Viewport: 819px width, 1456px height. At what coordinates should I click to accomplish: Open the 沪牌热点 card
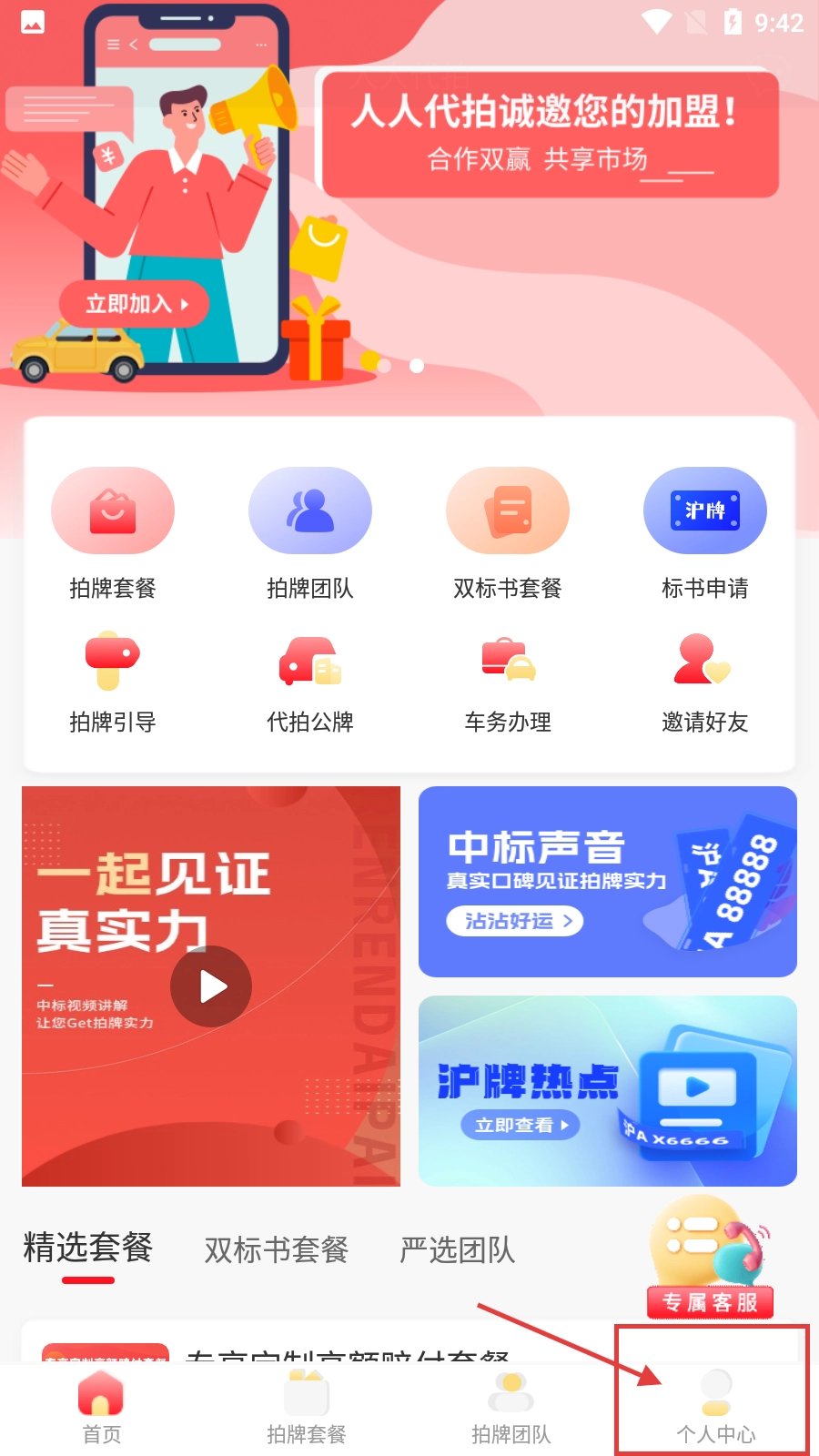(607, 1090)
